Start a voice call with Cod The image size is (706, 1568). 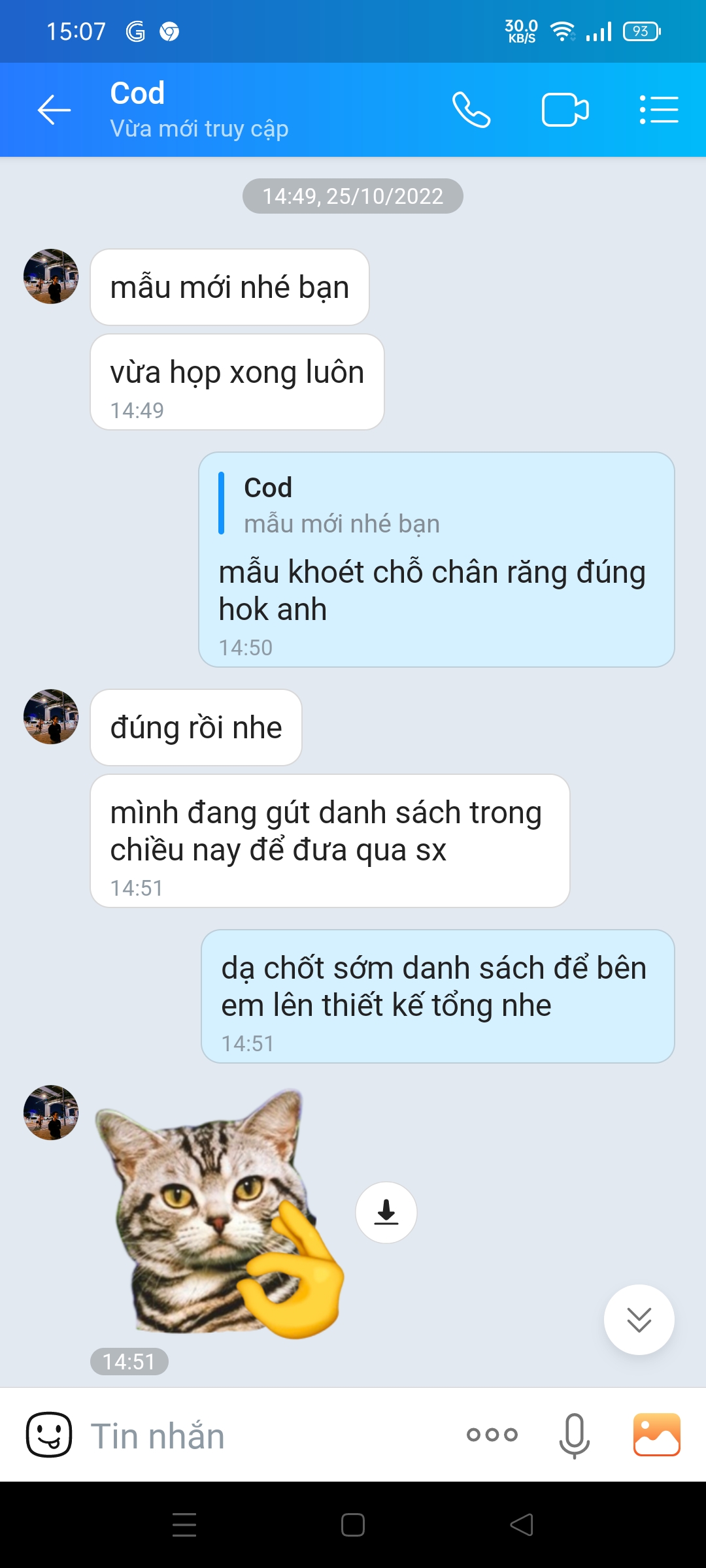click(x=471, y=110)
